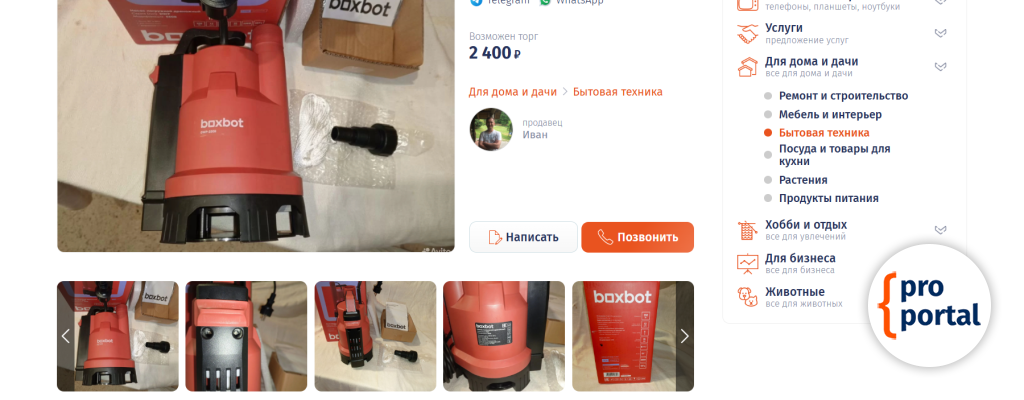View seller Иван's profile
This screenshot has height=400, width=1024.
491,129
